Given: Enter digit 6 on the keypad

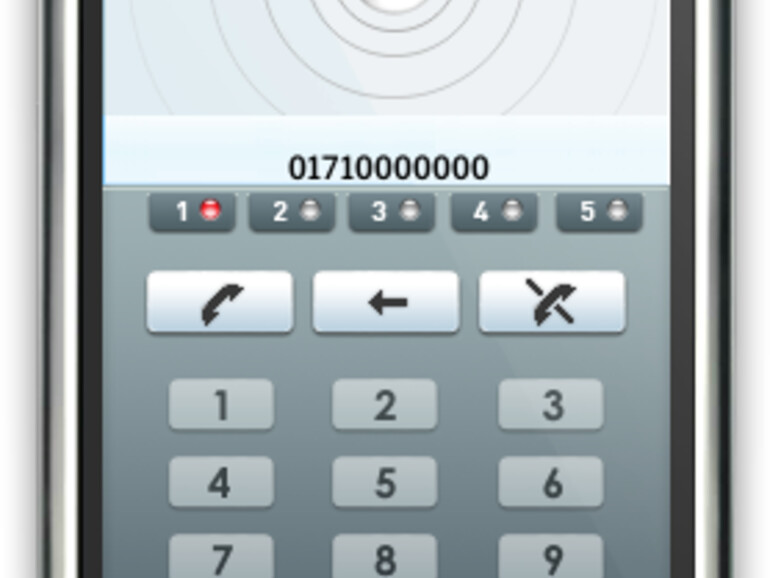Looking at the screenshot, I should pos(551,483).
